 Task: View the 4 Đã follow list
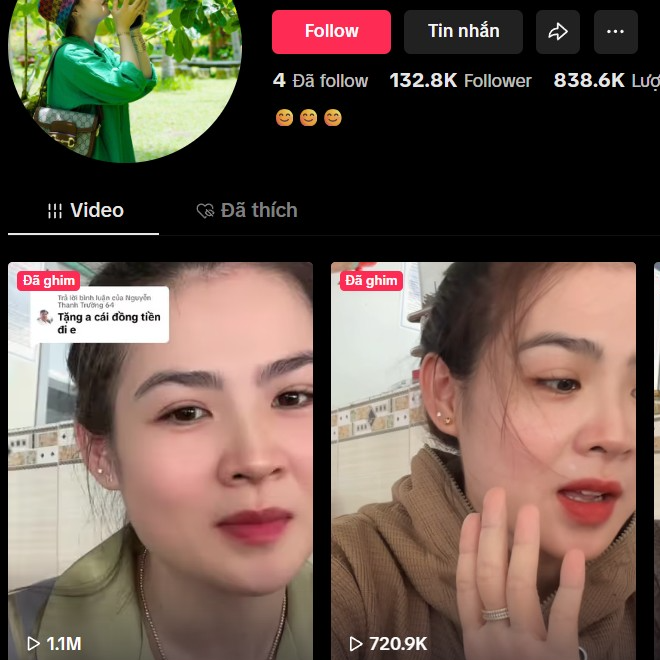(321, 81)
